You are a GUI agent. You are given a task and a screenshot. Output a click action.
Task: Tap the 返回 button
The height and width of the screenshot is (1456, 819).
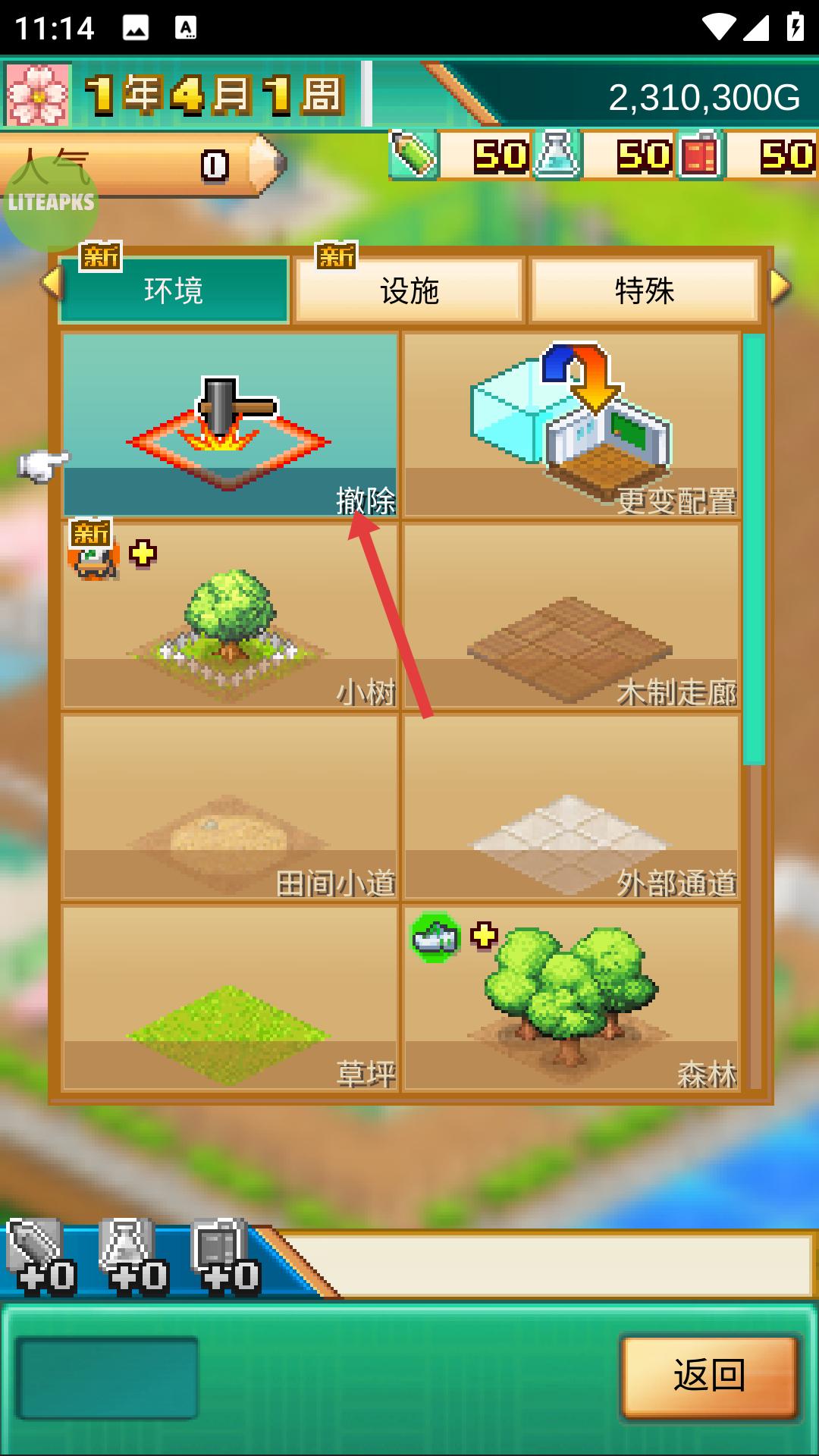pos(709,1376)
